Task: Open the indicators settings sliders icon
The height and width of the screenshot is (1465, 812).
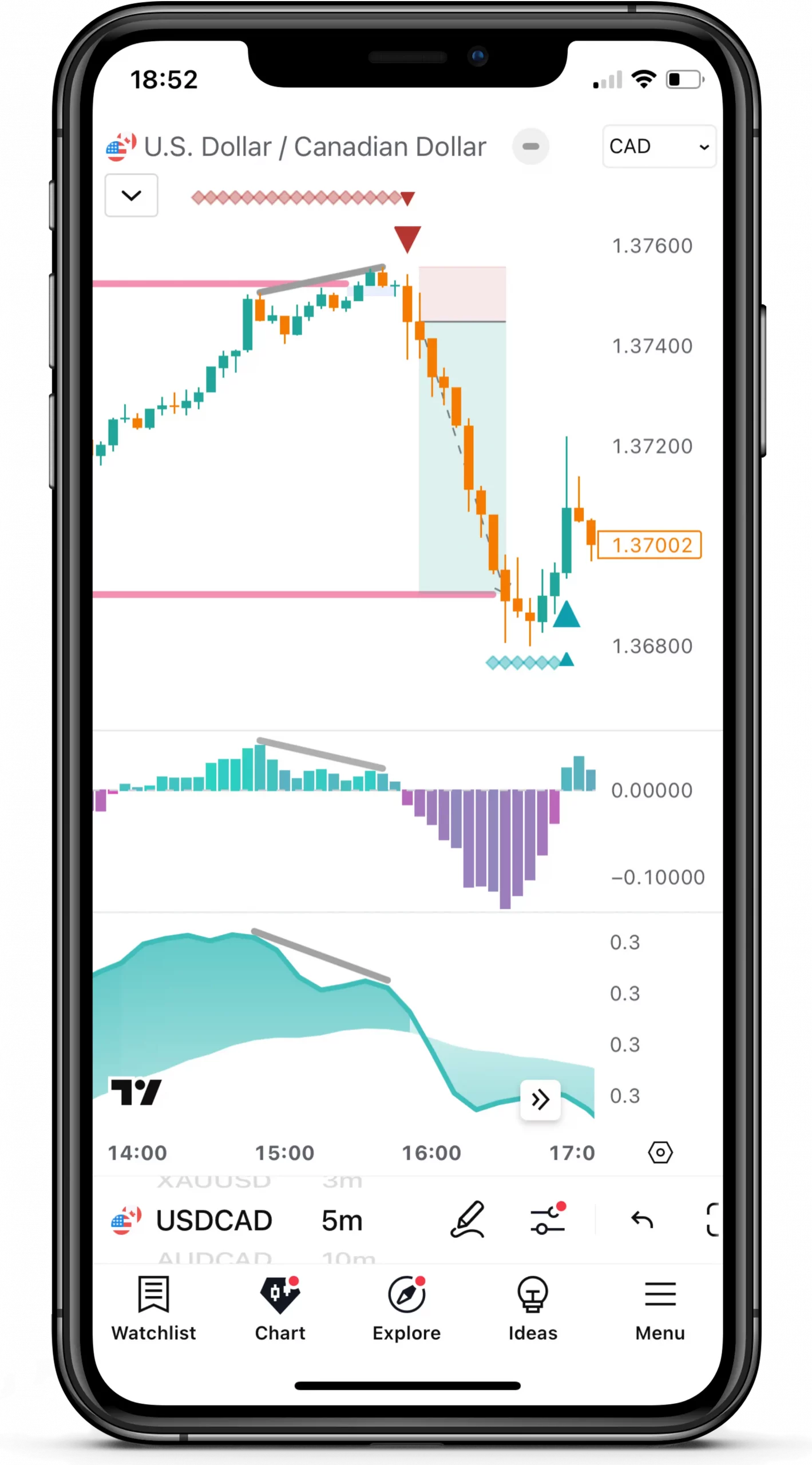Action: 547,1219
